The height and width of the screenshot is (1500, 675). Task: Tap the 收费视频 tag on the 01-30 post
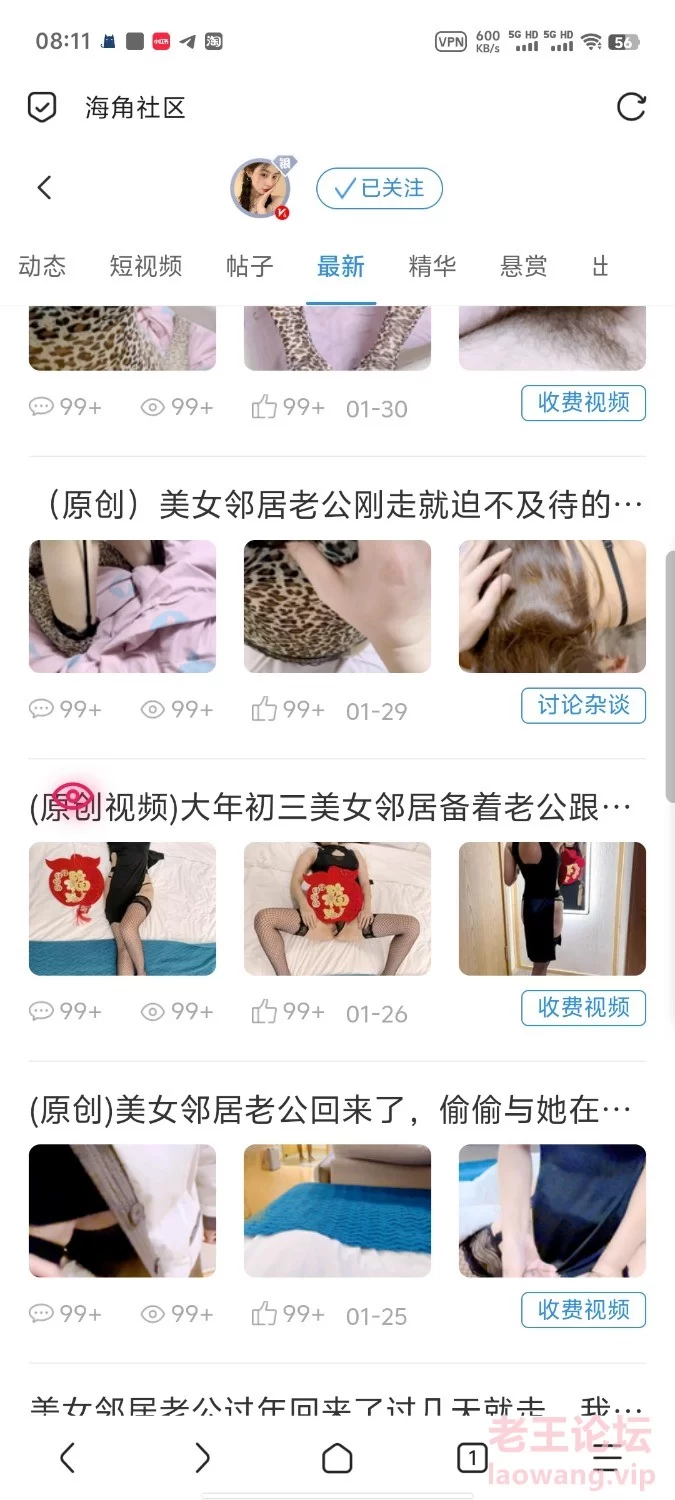[583, 403]
